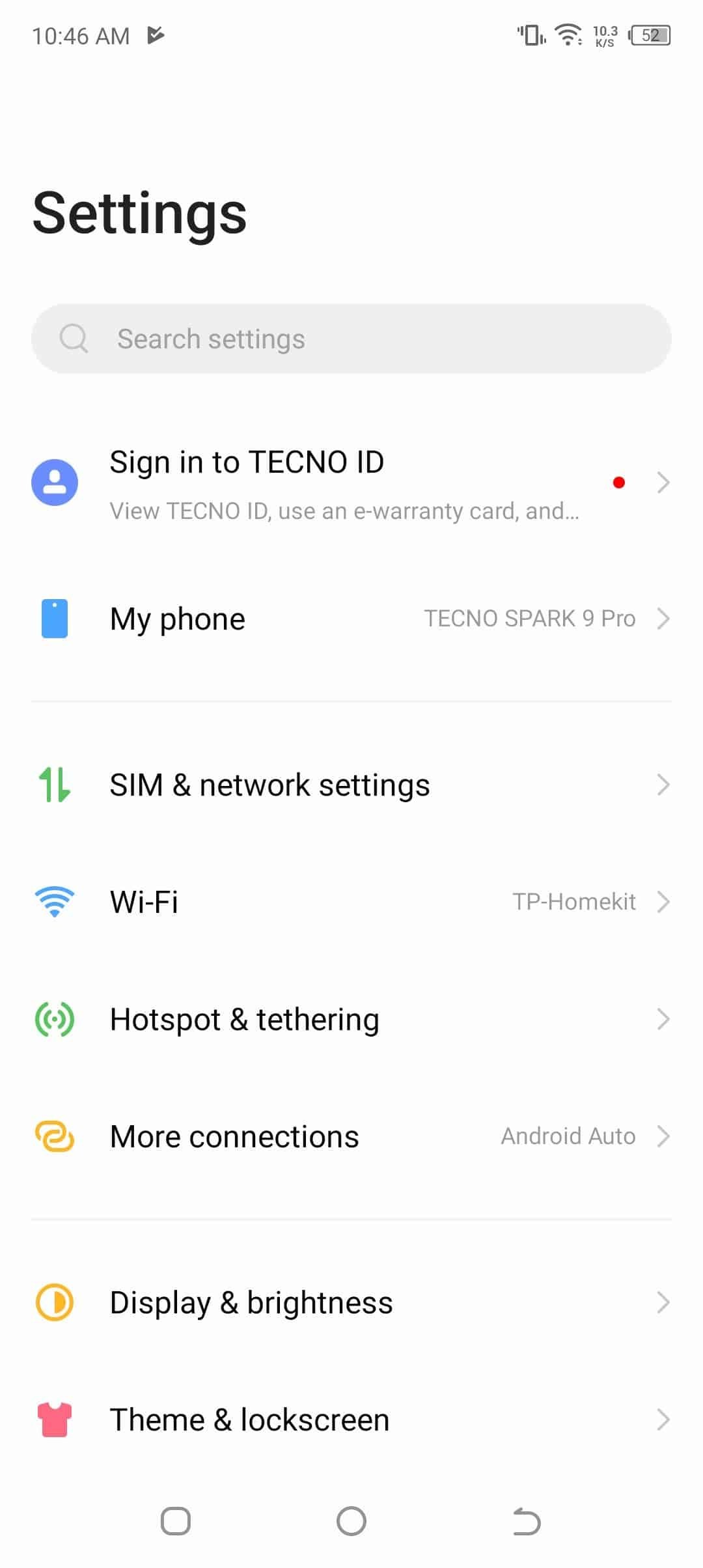Select the Theme & lockscreen shirt icon
The width and height of the screenshot is (703, 1568).
point(55,1420)
